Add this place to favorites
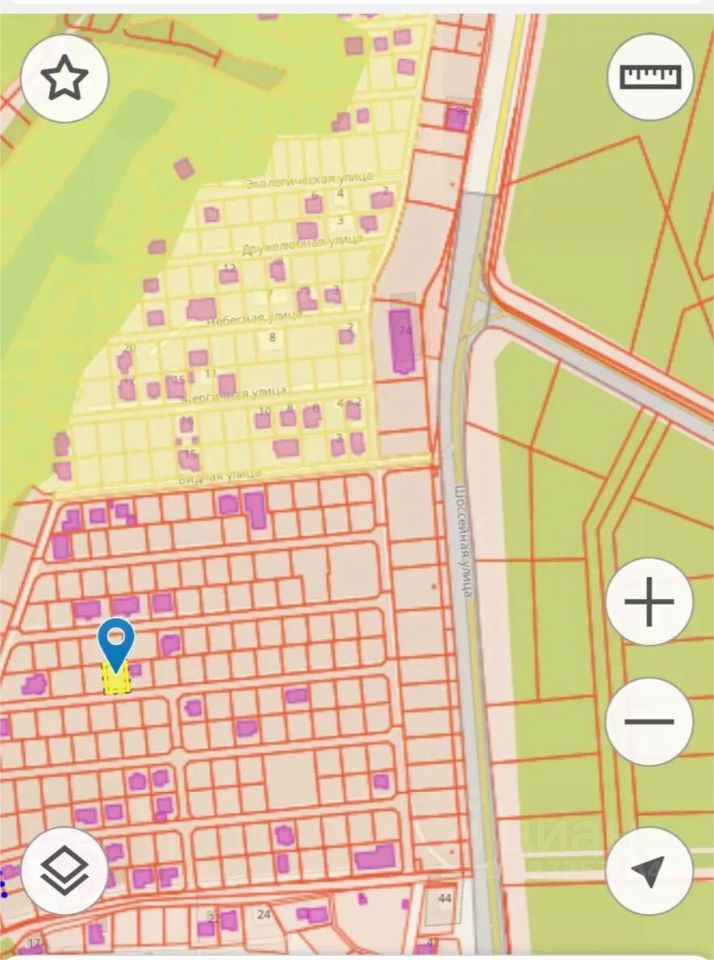This screenshot has width=714, height=960. tap(65, 78)
